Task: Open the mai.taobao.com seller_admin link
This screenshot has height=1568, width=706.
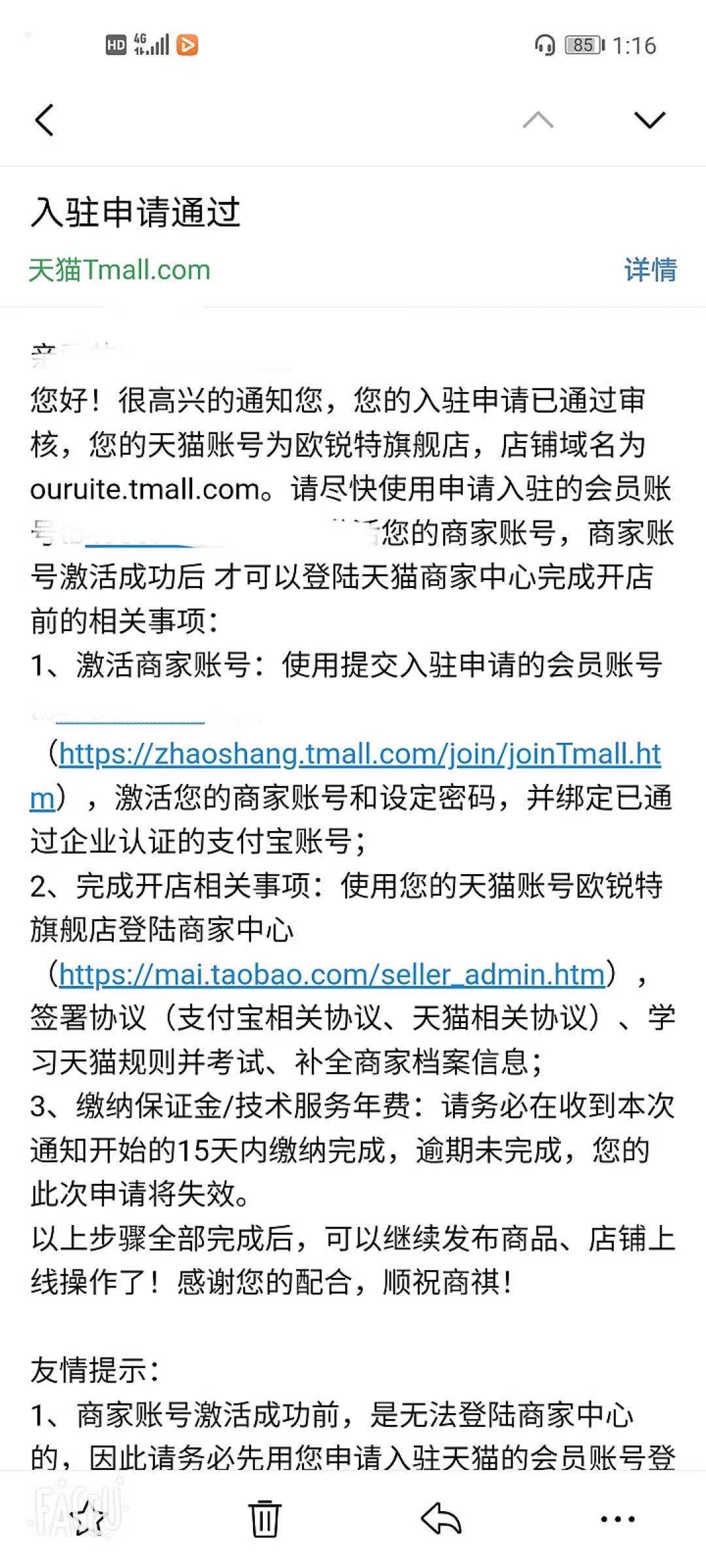Action: pyautogui.click(x=332, y=974)
